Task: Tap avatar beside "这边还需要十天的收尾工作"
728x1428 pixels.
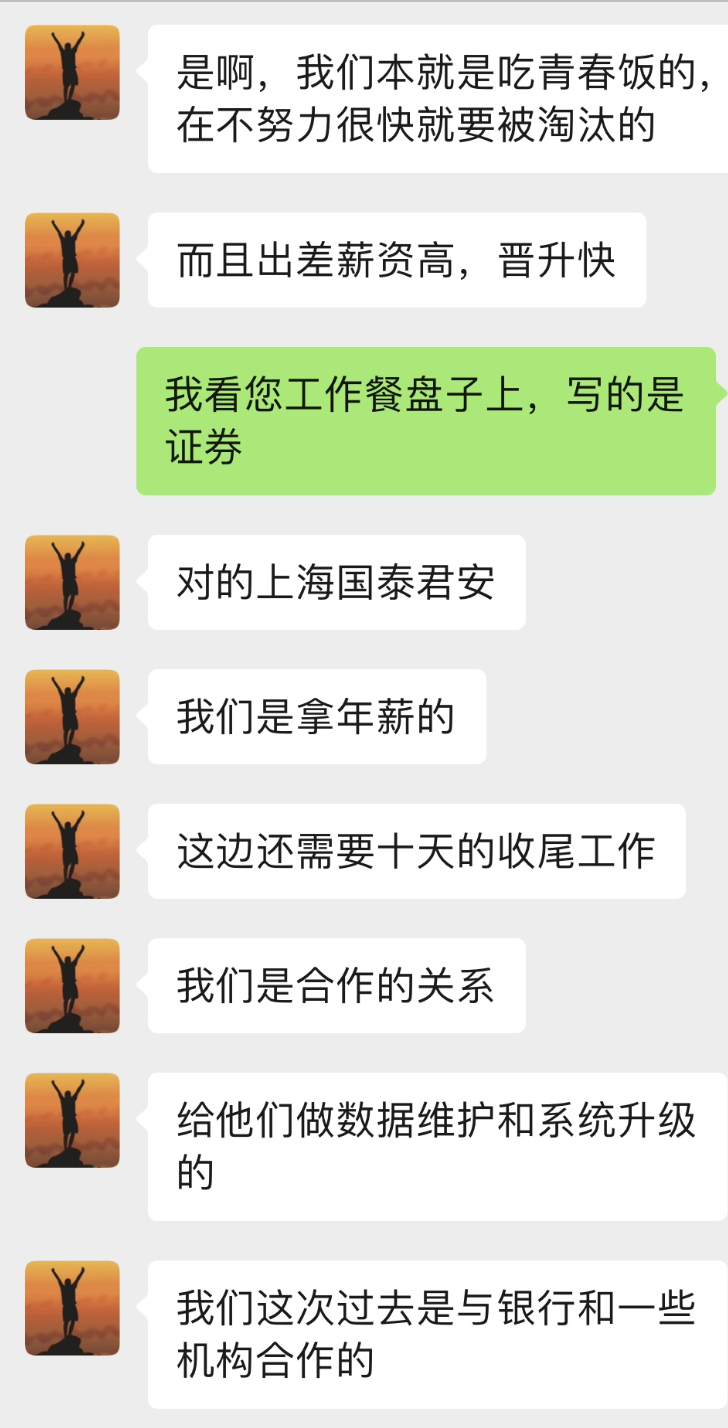Action: pos(72,851)
